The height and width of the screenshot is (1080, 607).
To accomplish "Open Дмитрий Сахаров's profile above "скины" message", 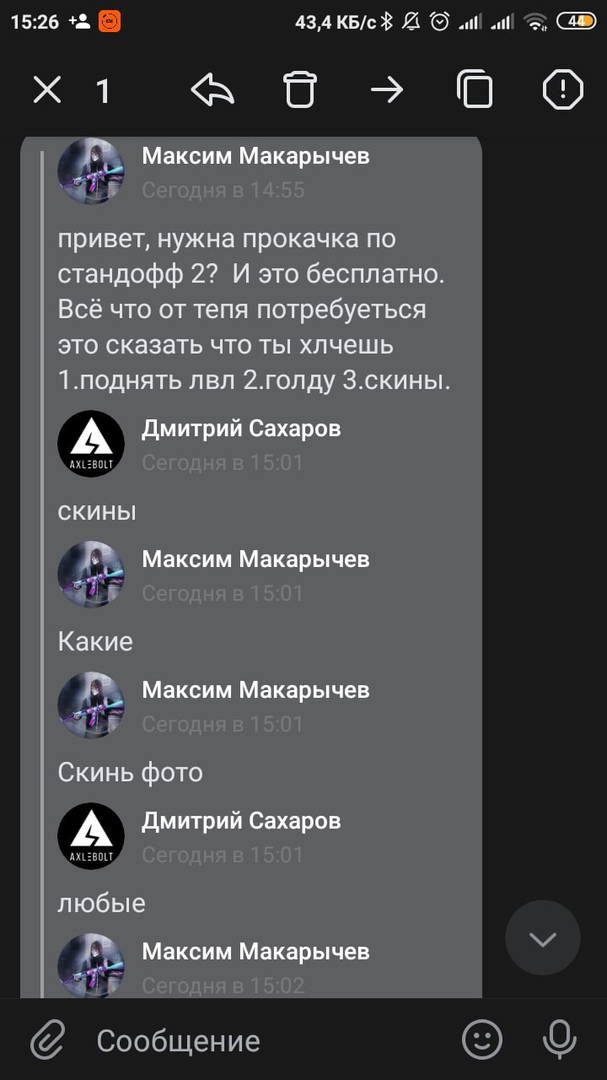I will tap(91, 444).
